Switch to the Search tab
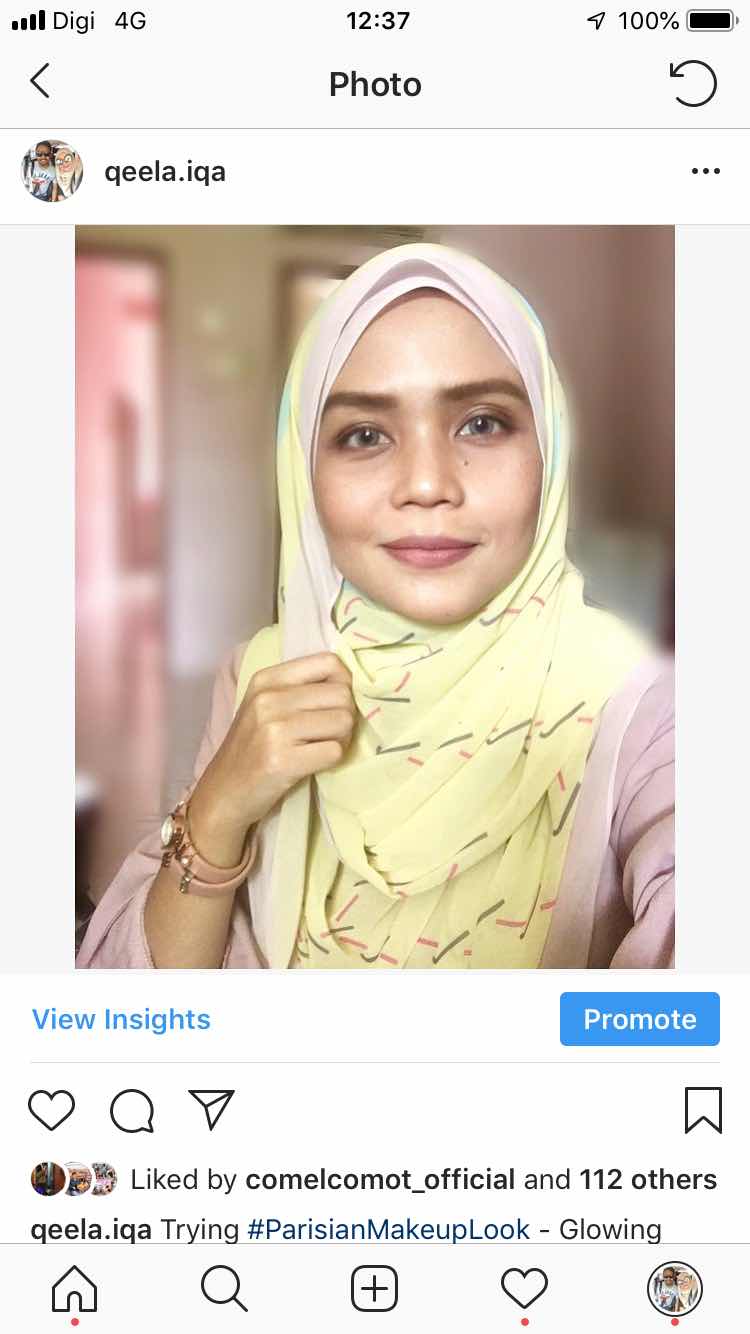The width and height of the screenshot is (750, 1334). [x=224, y=1288]
